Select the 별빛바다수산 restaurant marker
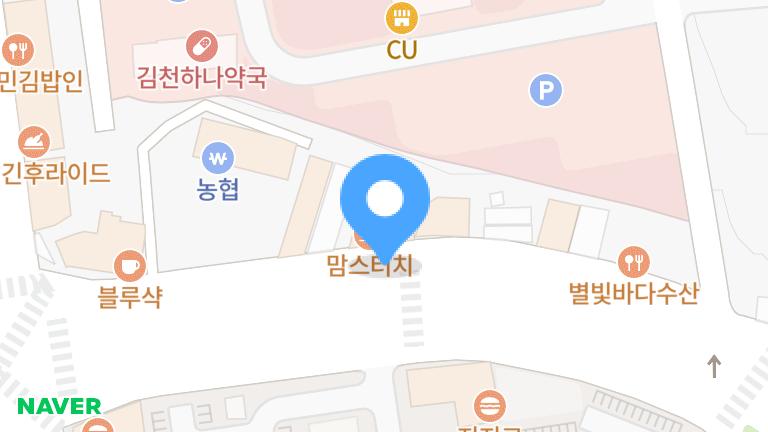Screen dimensions: 768x432 633,263
